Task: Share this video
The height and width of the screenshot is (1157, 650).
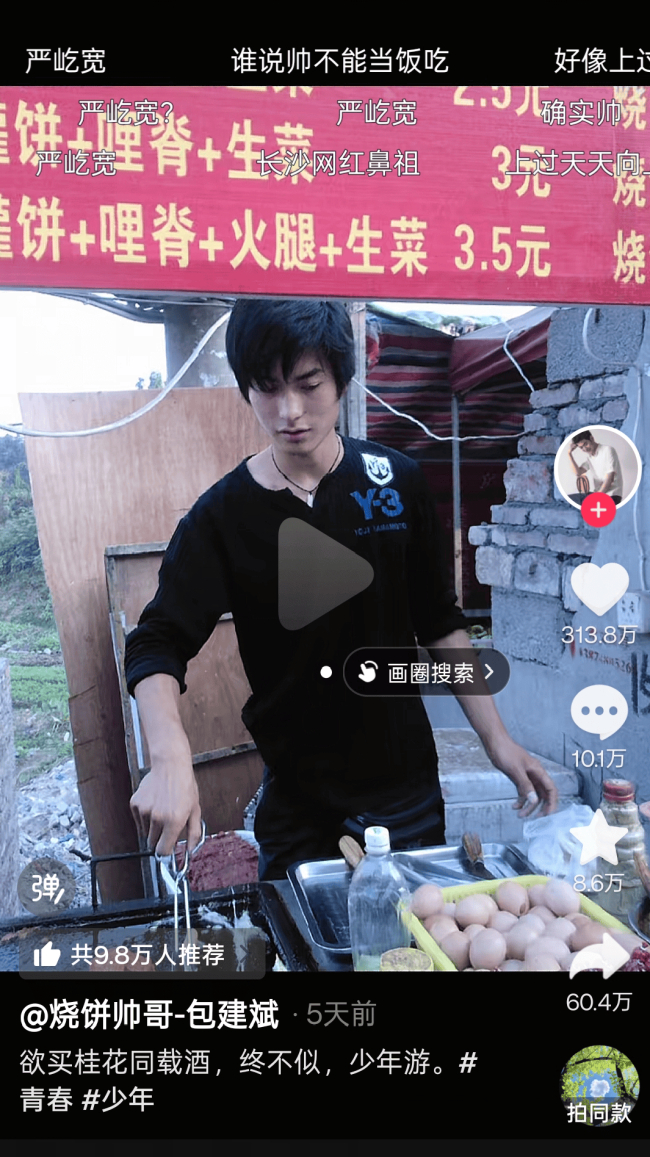Action: pyautogui.click(x=599, y=959)
